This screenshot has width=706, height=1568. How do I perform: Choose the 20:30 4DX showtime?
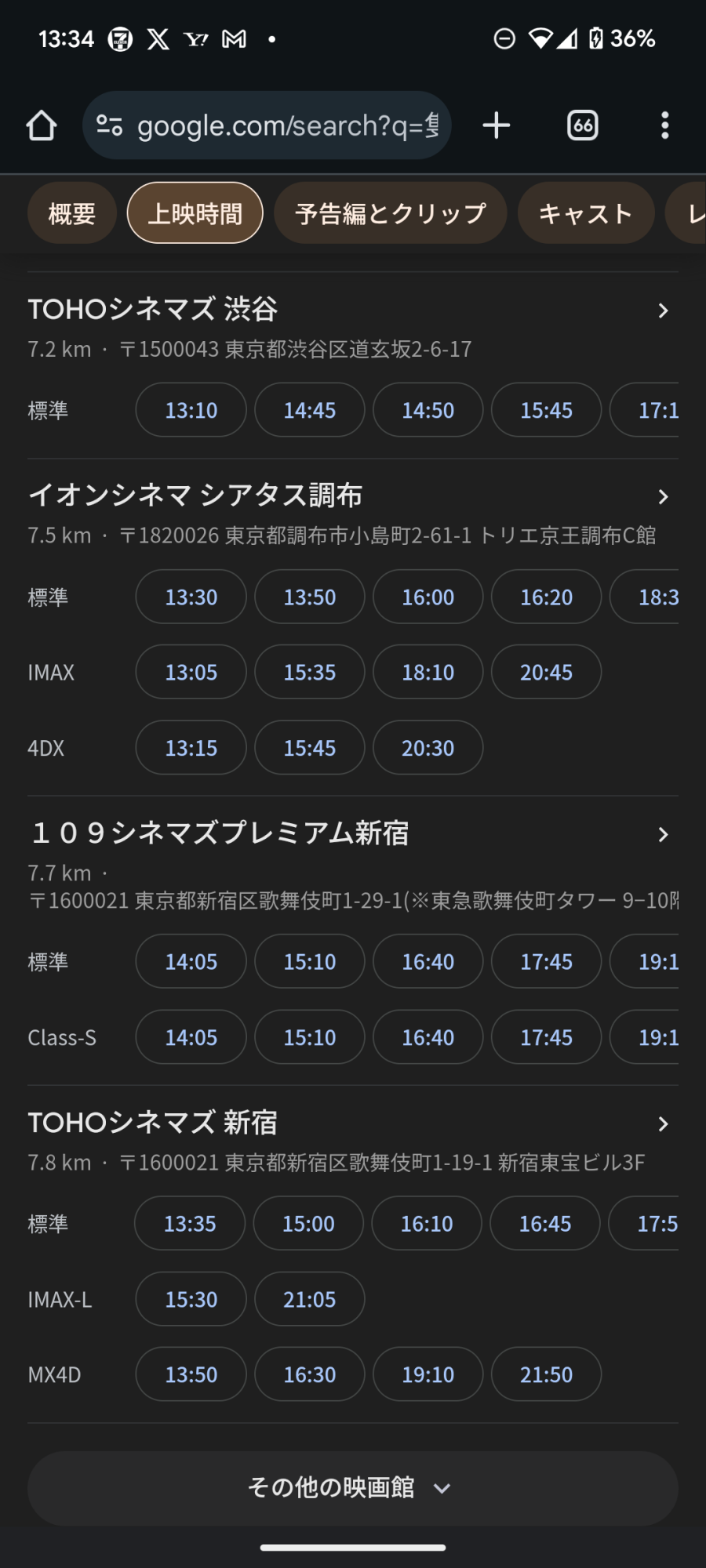(x=428, y=748)
